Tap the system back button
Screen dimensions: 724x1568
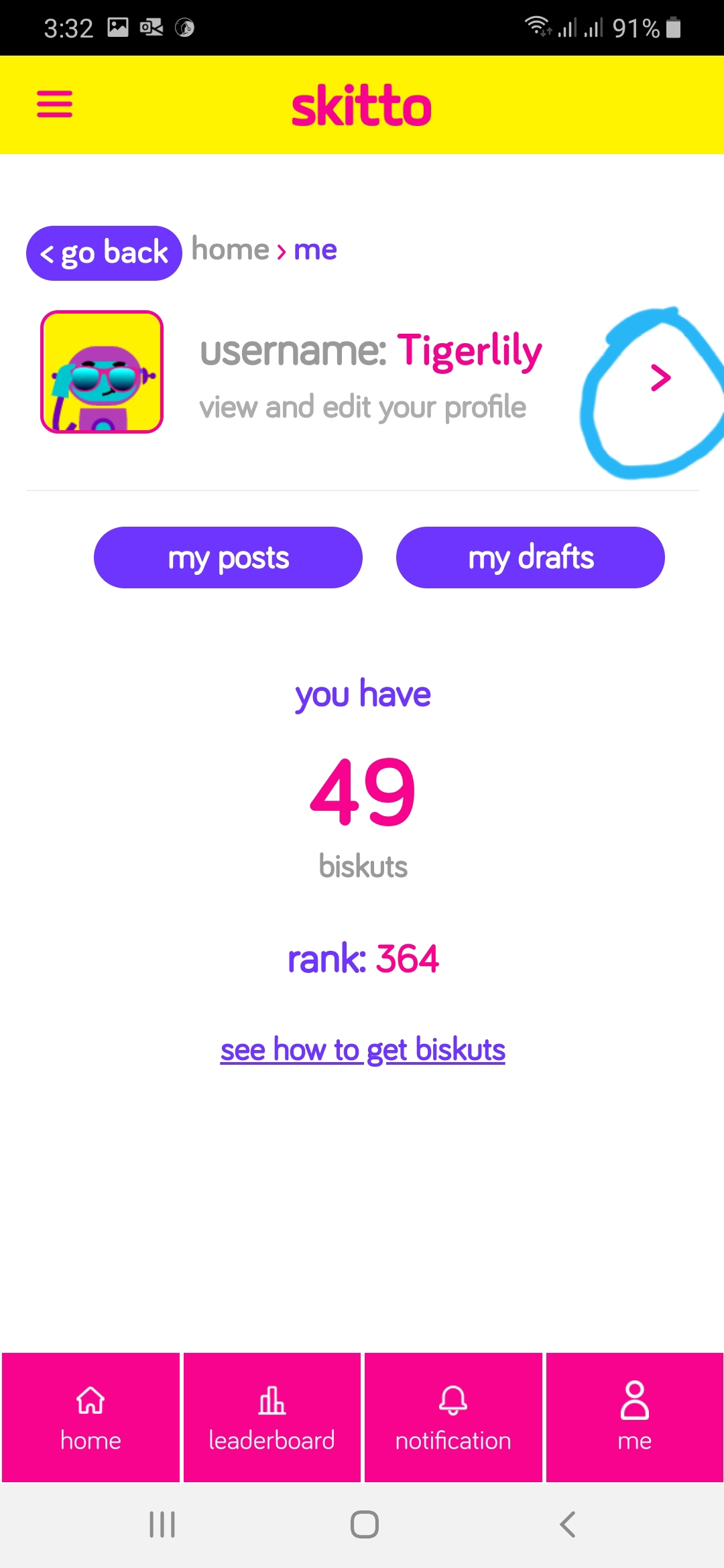click(567, 1524)
